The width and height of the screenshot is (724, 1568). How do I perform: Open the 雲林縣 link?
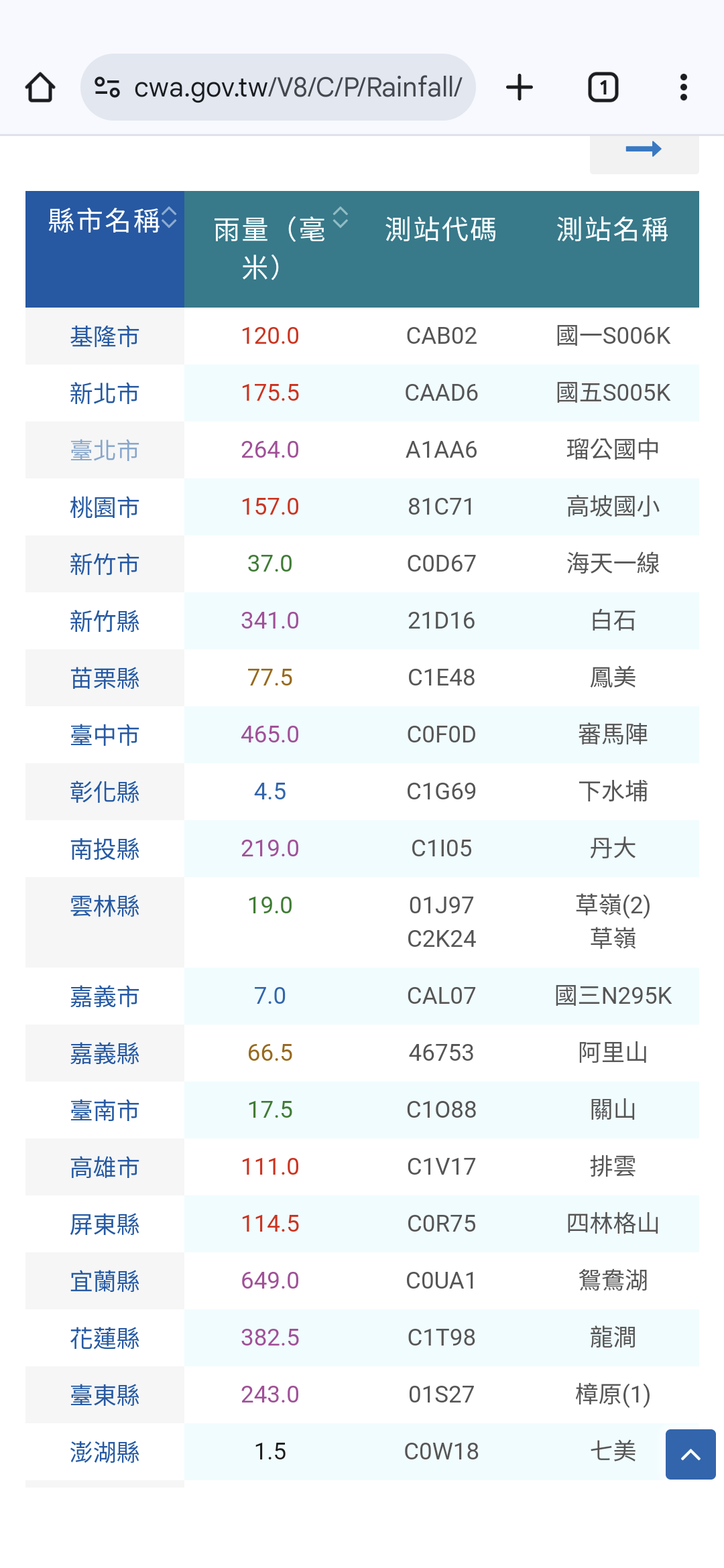click(105, 906)
